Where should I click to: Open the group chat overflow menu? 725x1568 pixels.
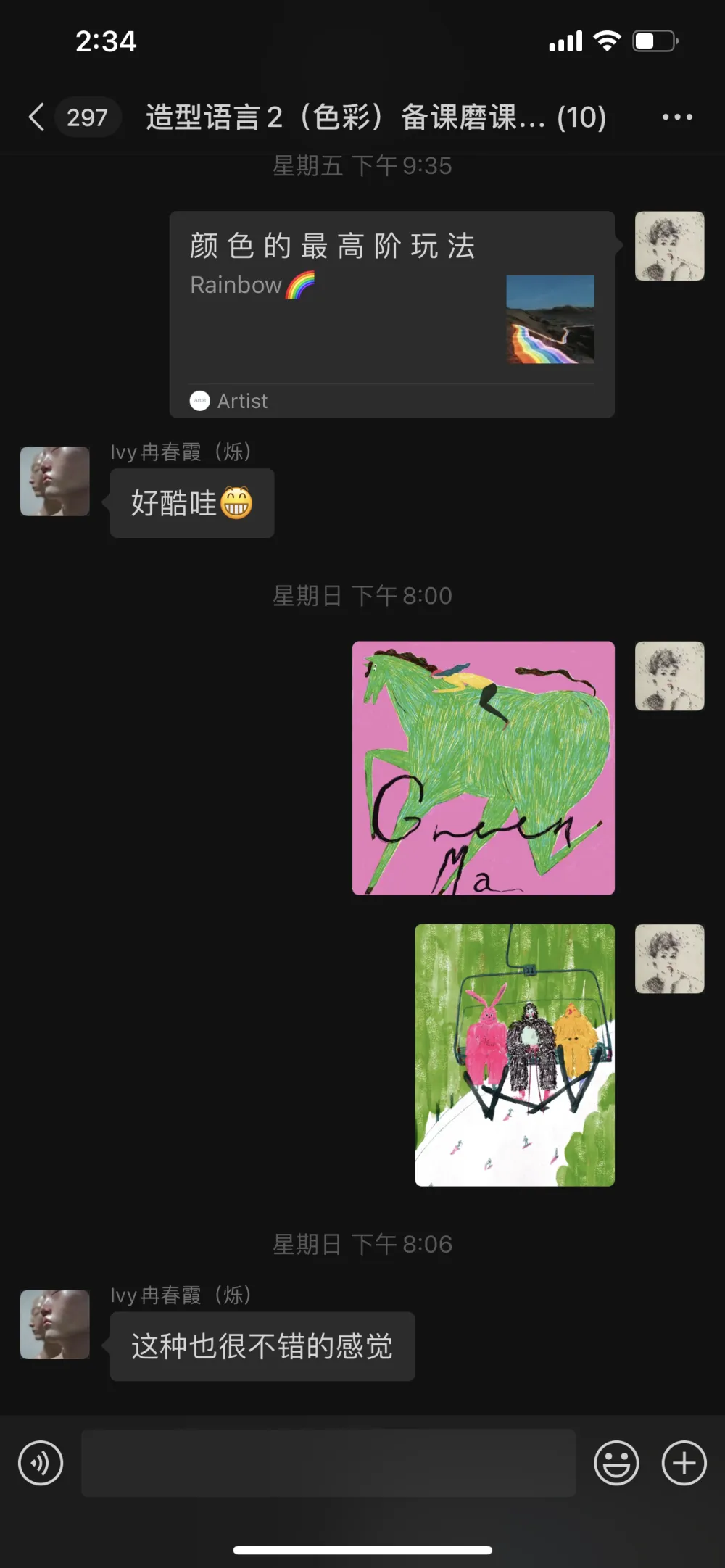[677, 117]
